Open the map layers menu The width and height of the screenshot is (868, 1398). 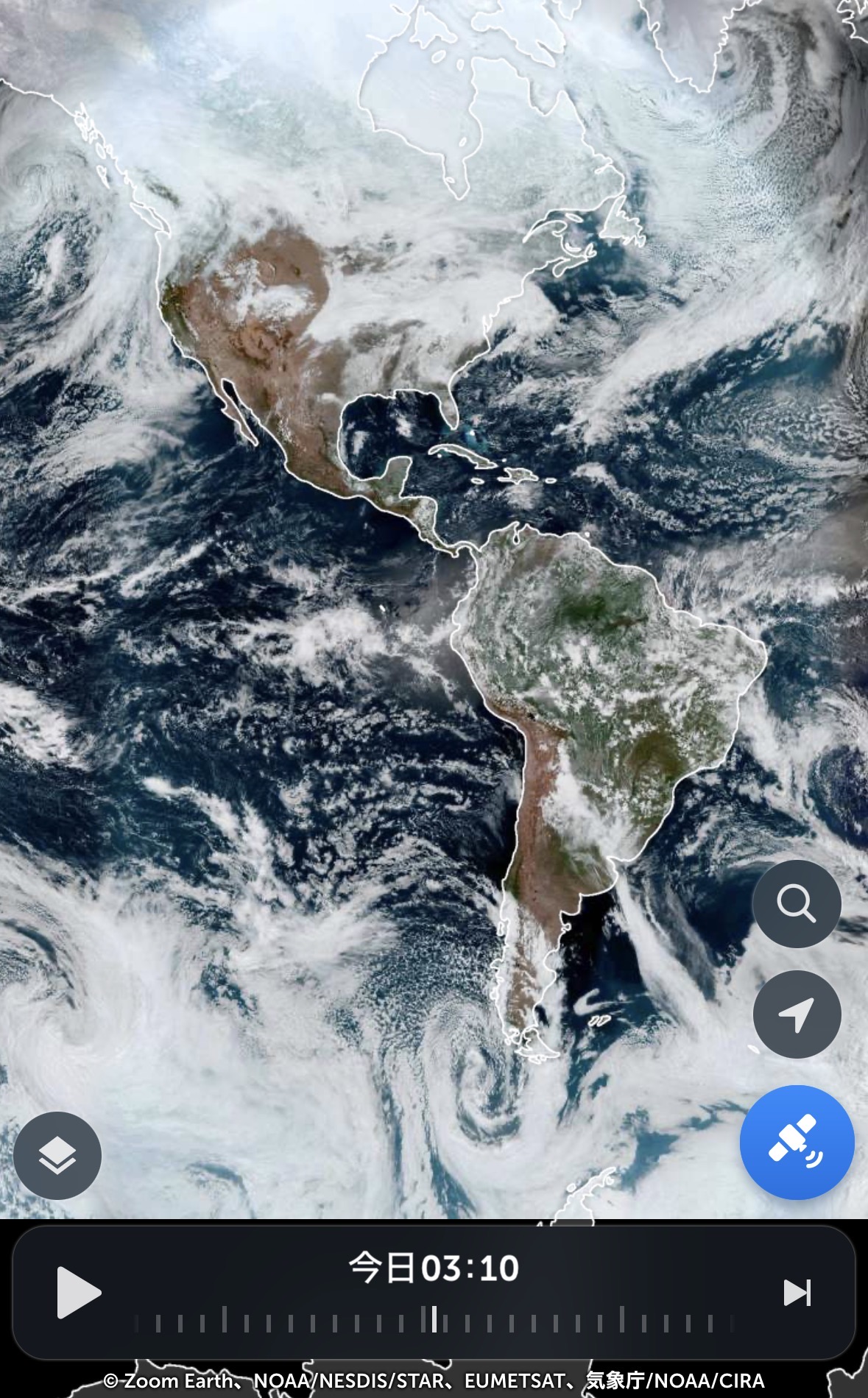57,1155
